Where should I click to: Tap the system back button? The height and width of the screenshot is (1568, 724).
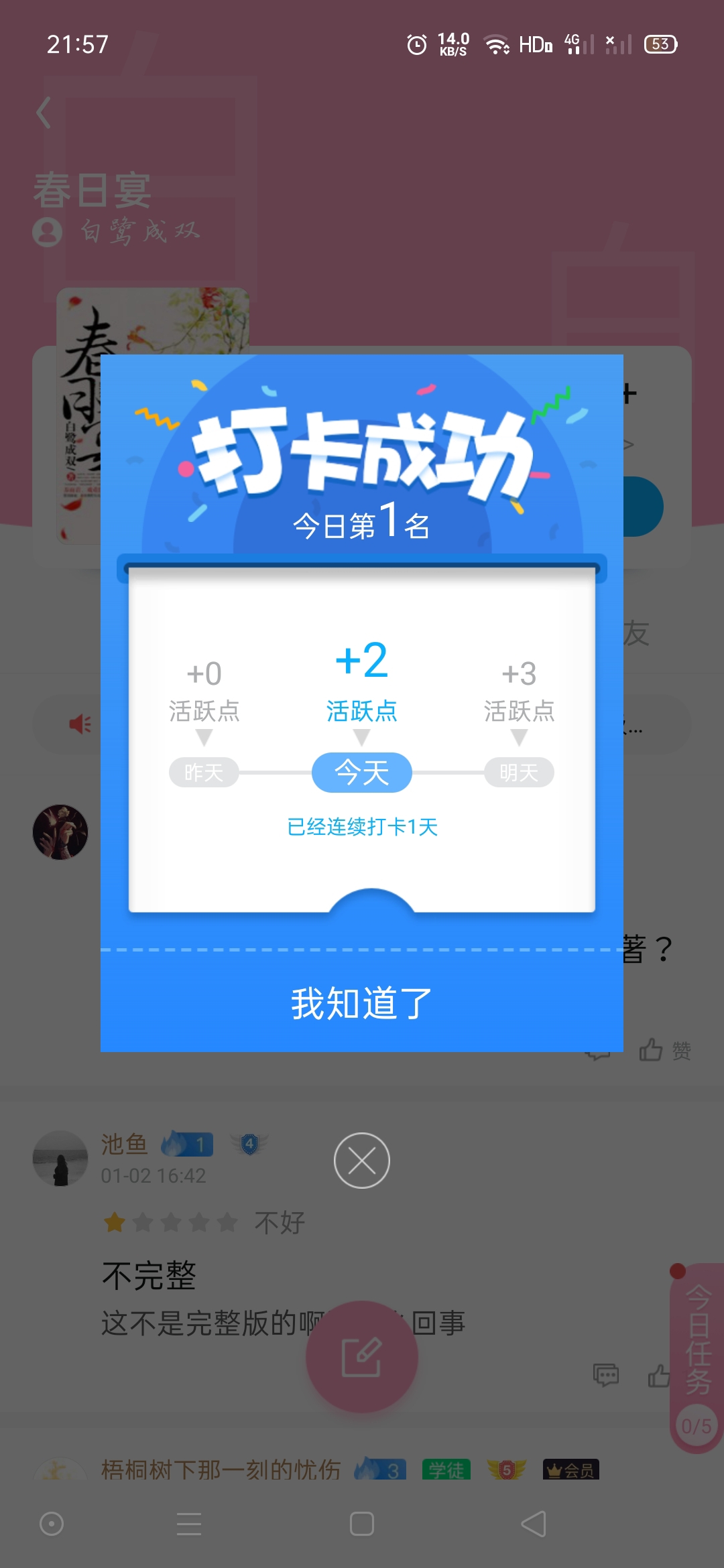[x=534, y=1524]
